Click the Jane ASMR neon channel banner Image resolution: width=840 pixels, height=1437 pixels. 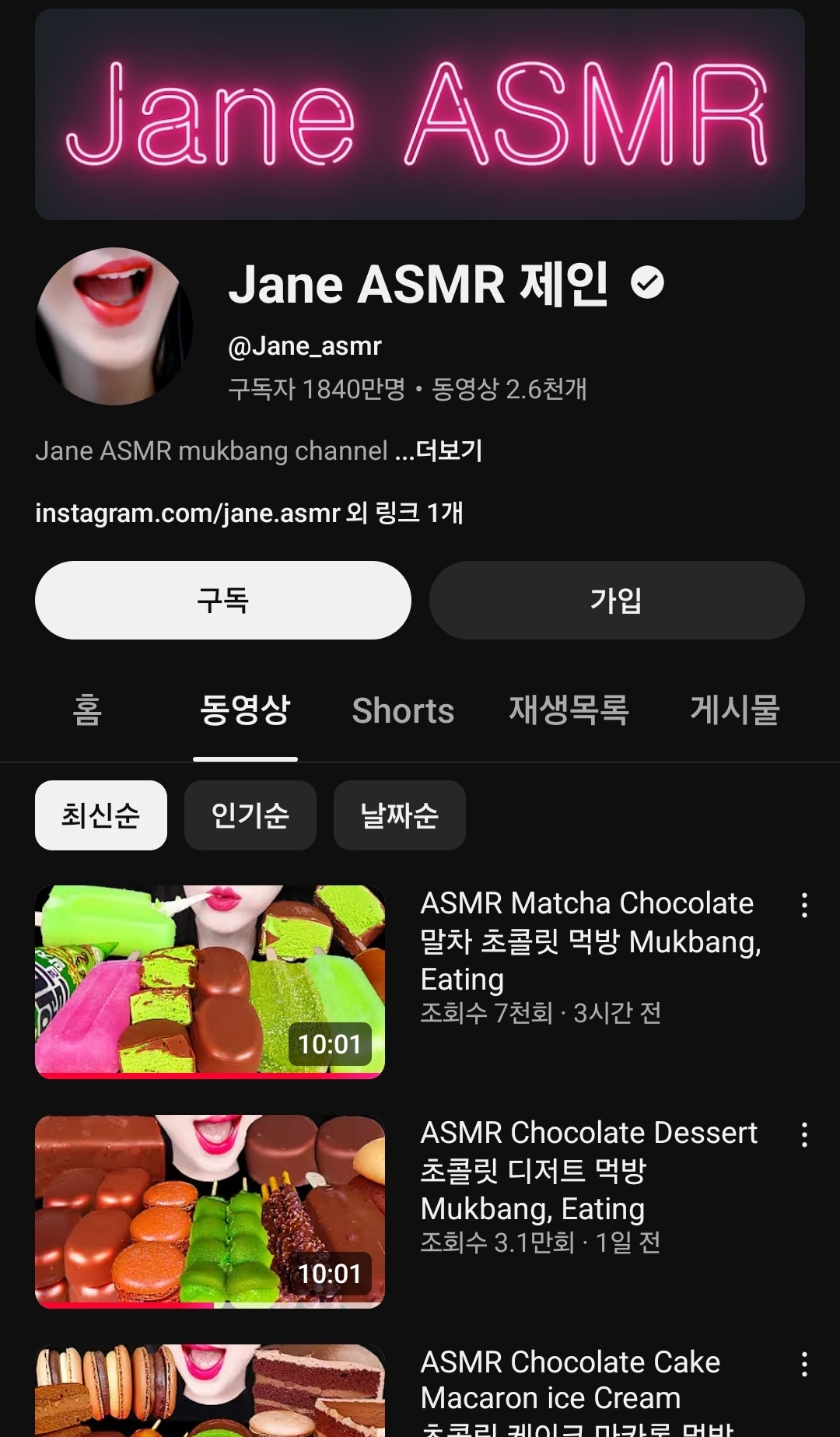[420, 115]
